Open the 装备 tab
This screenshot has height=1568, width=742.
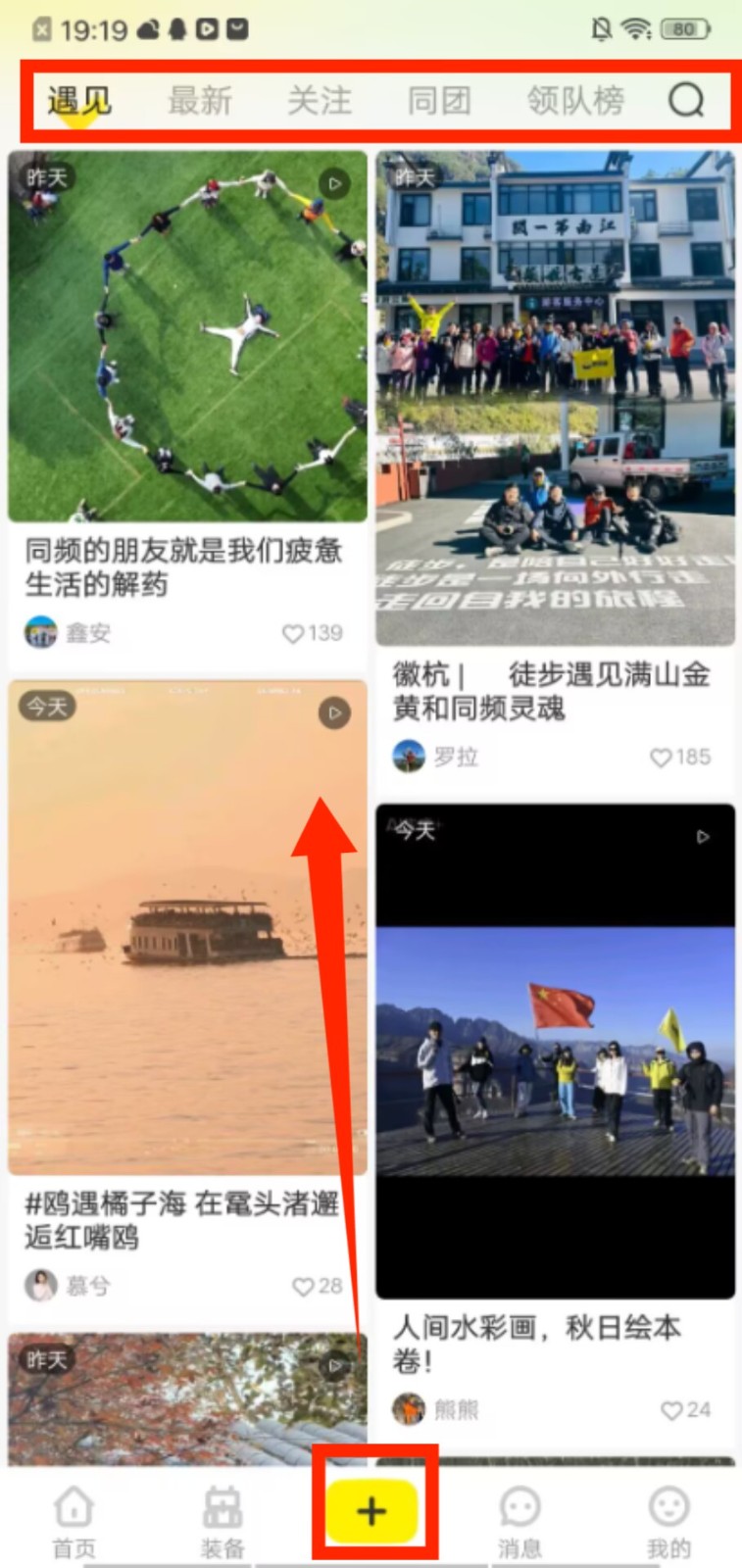pos(223,1520)
